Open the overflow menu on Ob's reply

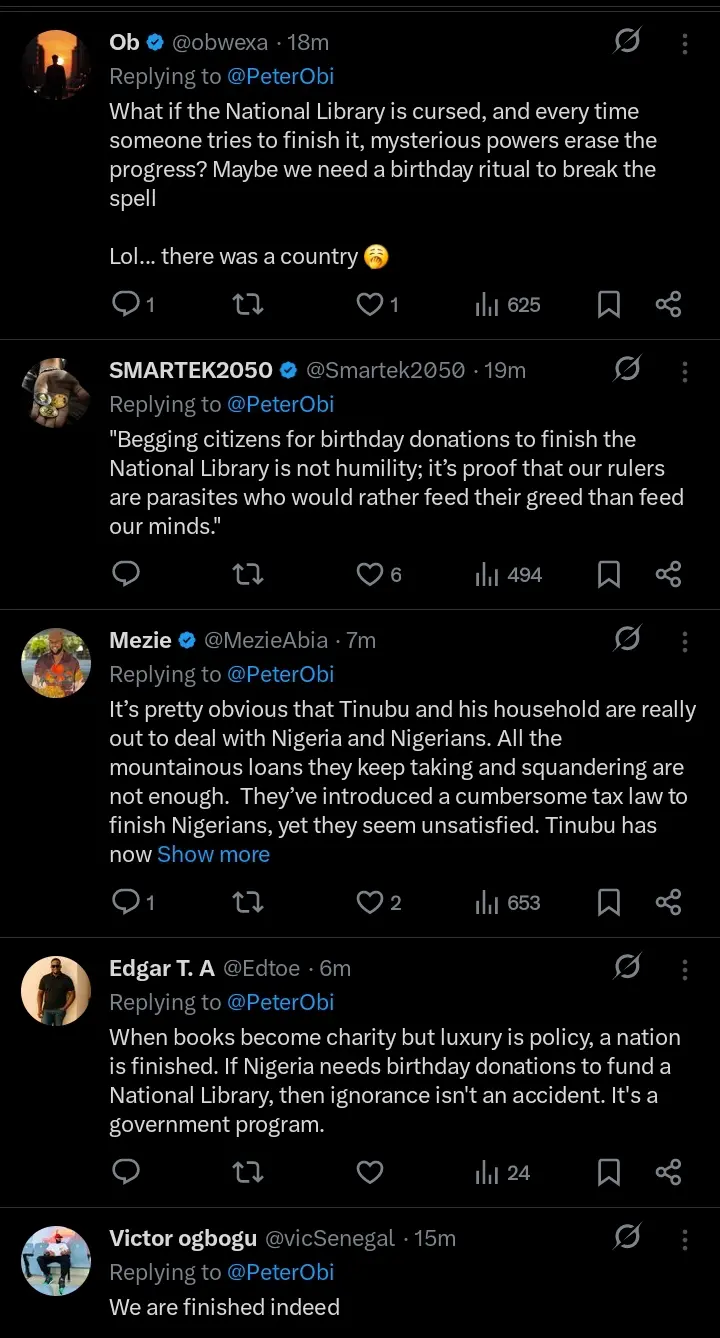tap(685, 43)
